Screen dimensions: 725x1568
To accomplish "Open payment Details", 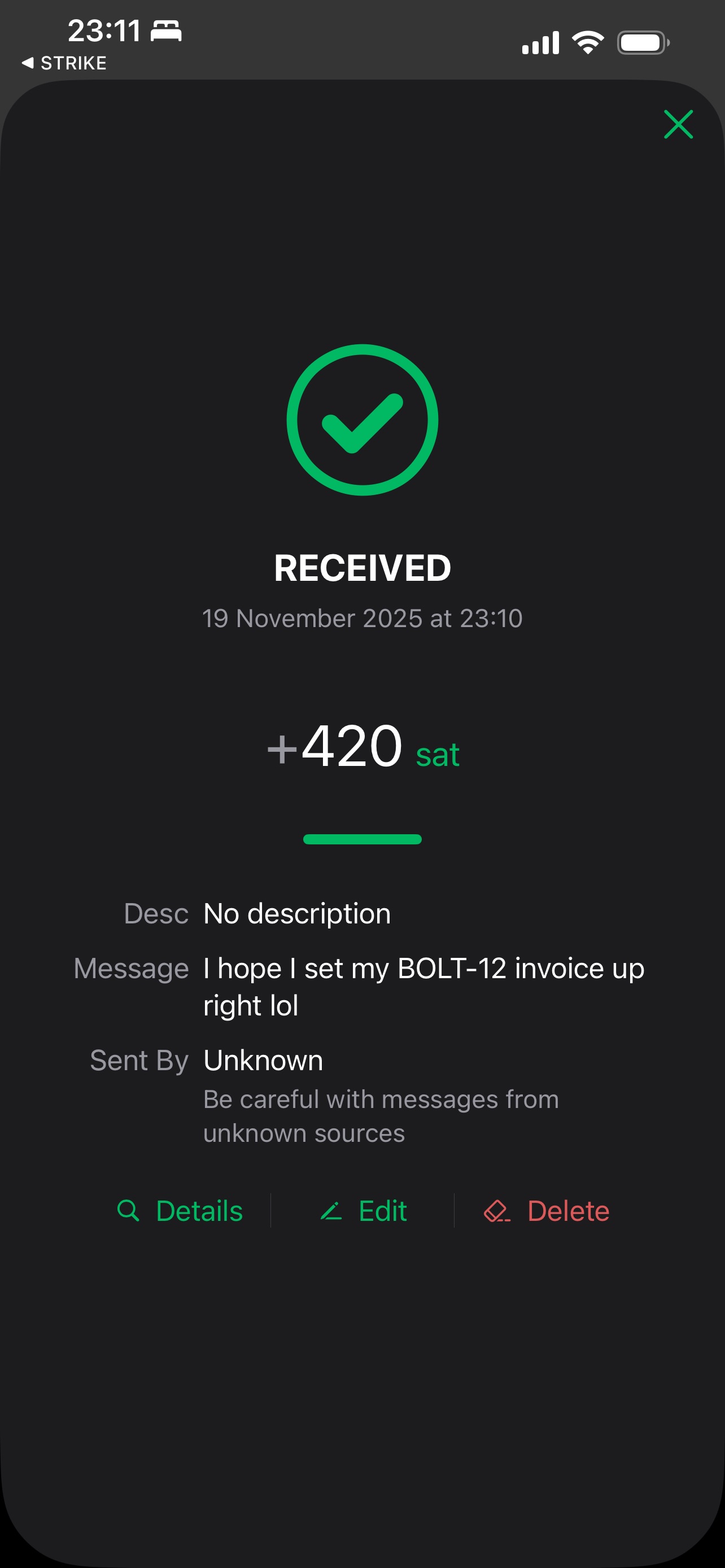I will [180, 1211].
